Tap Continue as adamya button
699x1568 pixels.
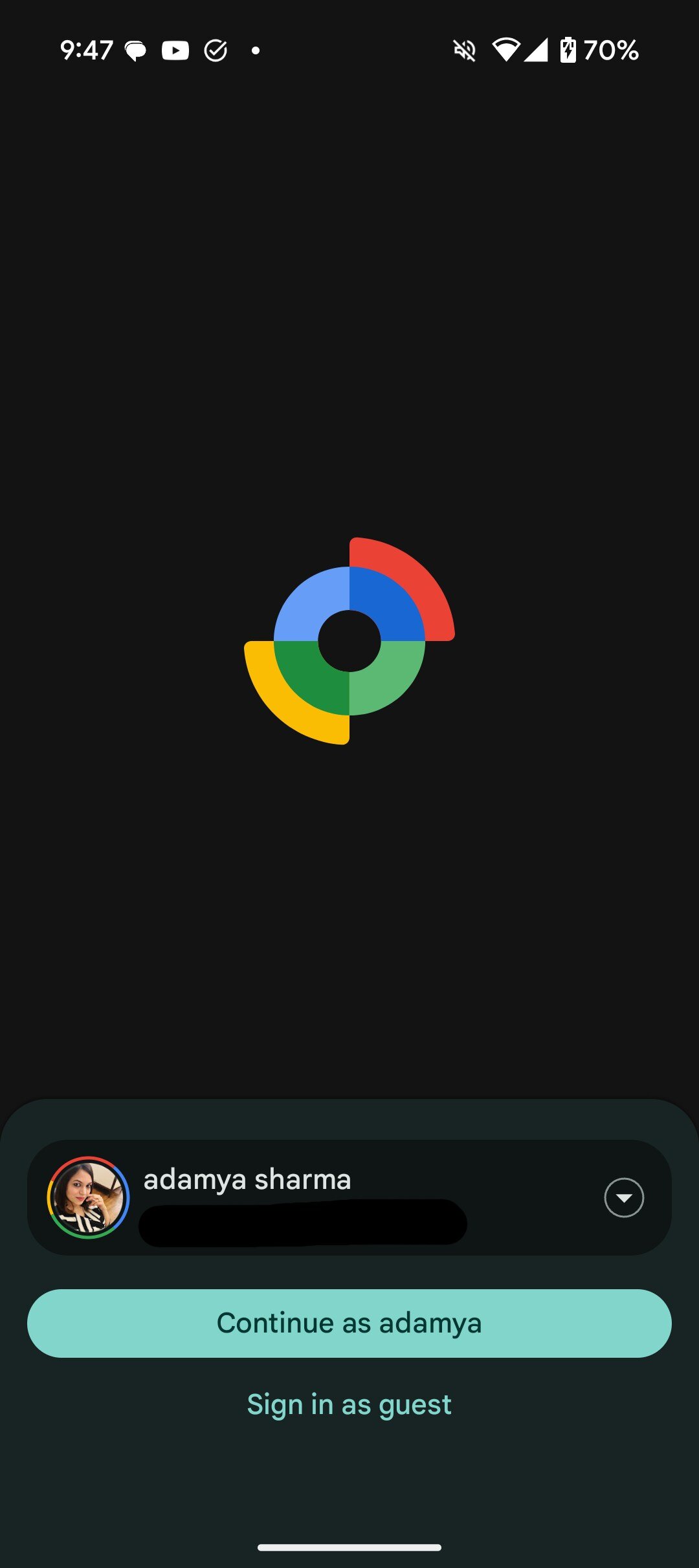coord(349,1323)
